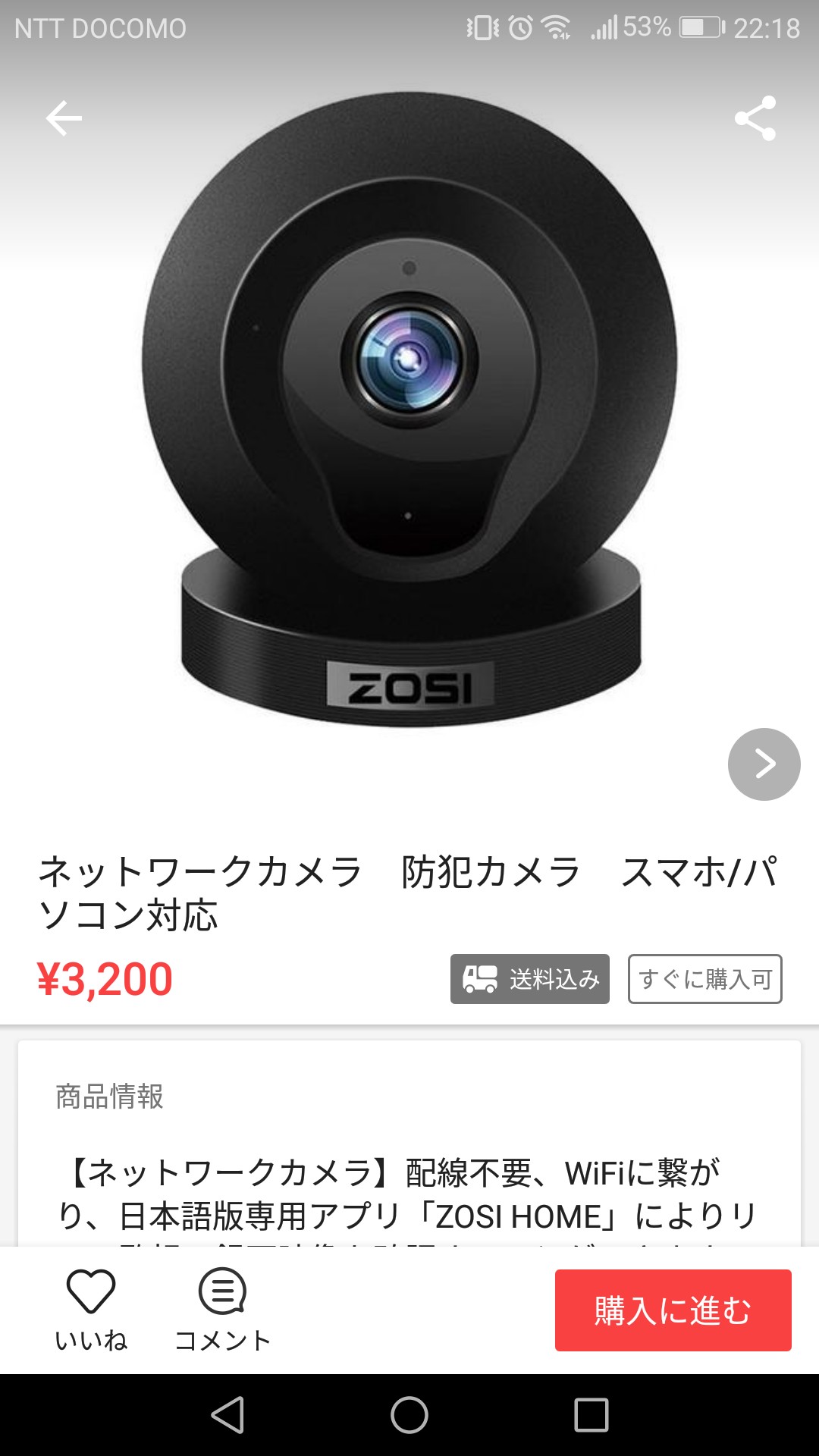
Task: Open the system recent apps button
Action: pos(591,1415)
